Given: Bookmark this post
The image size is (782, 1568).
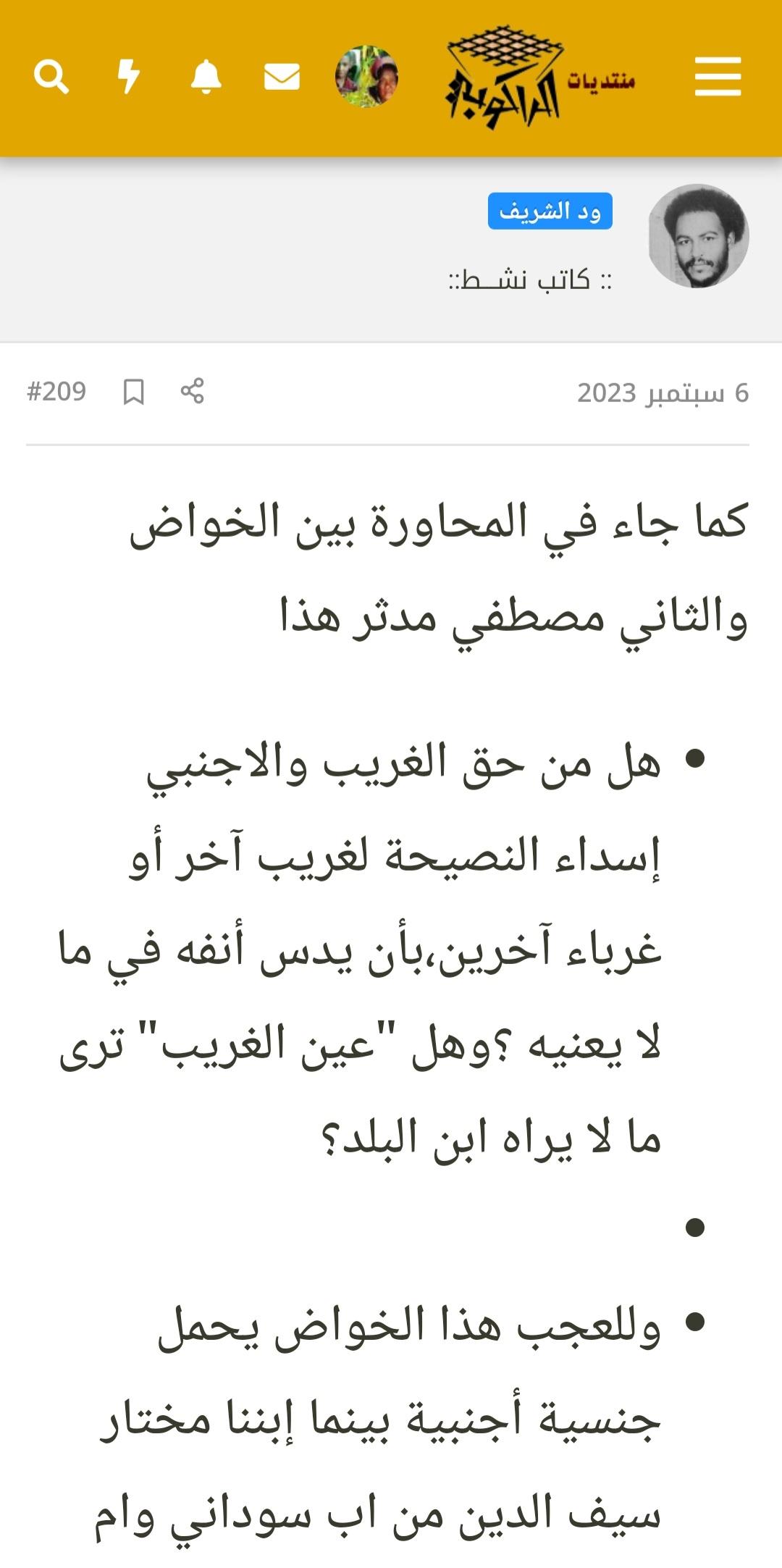Looking at the screenshot, I should point(133,392).
